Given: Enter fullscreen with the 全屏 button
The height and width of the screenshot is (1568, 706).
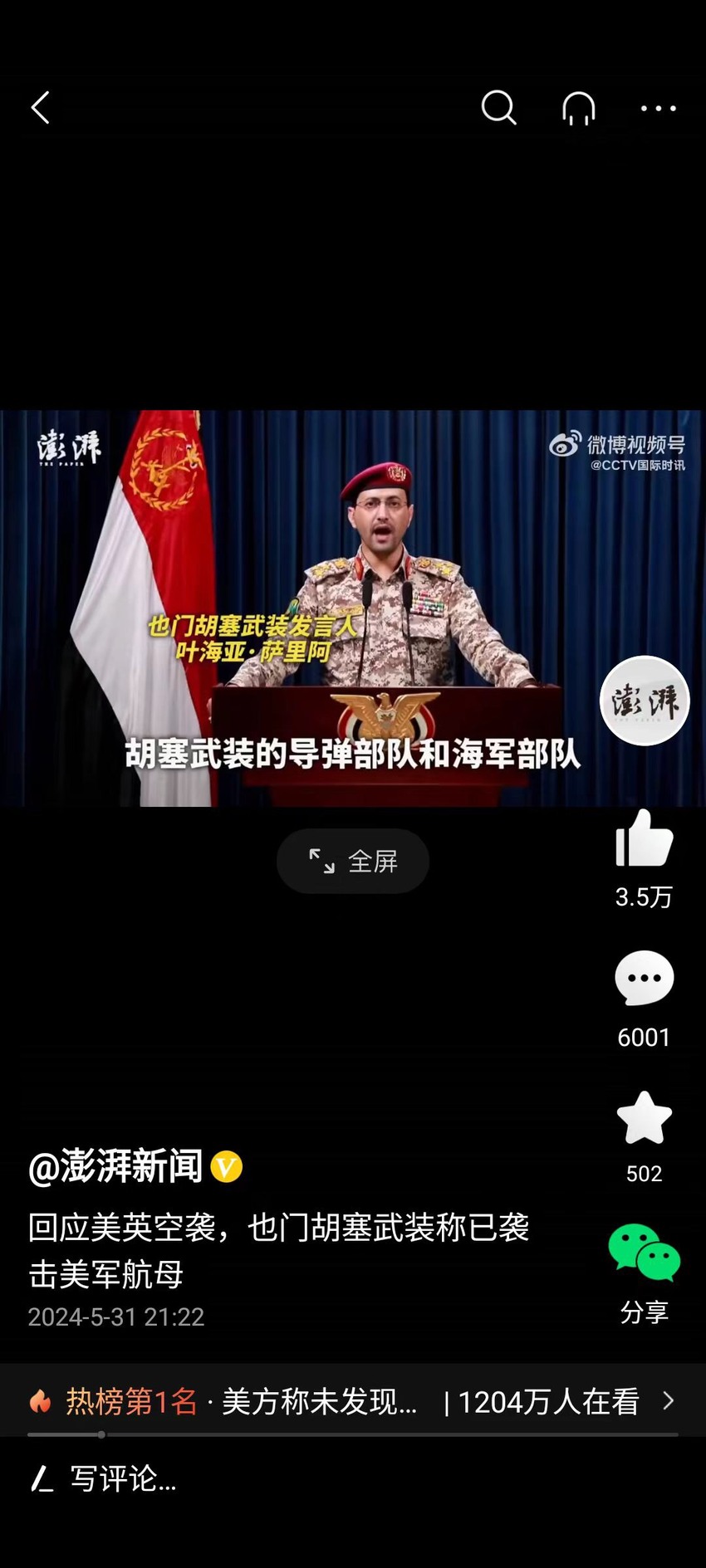Looking at the screenshot, I should (353, 861).
